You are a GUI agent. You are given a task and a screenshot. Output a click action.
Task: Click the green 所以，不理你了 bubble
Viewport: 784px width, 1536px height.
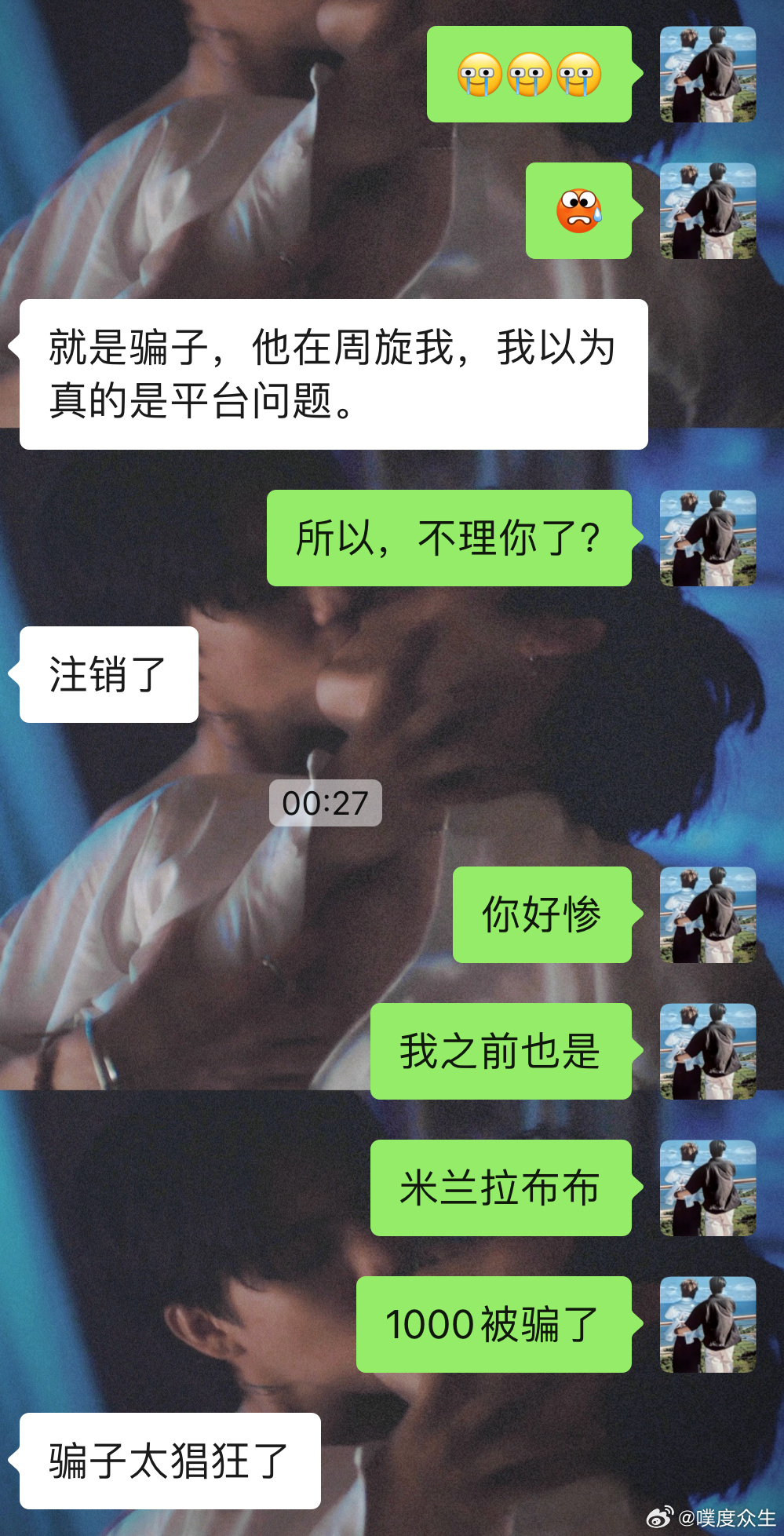coord(449,538)
